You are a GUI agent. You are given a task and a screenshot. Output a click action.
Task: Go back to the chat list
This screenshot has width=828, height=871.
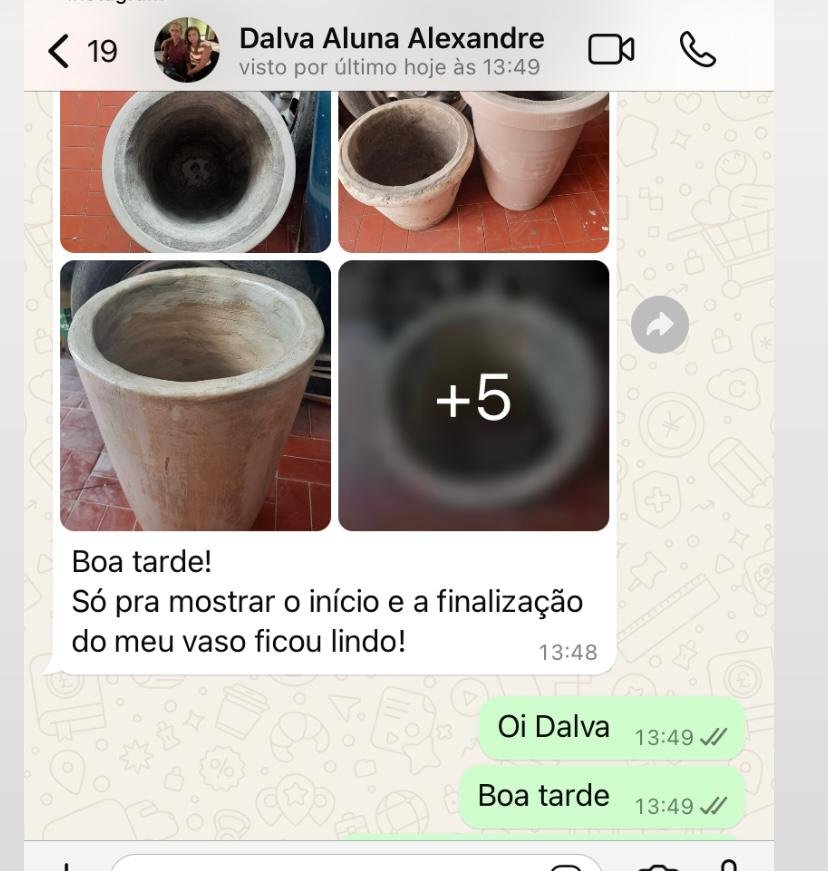80,50
